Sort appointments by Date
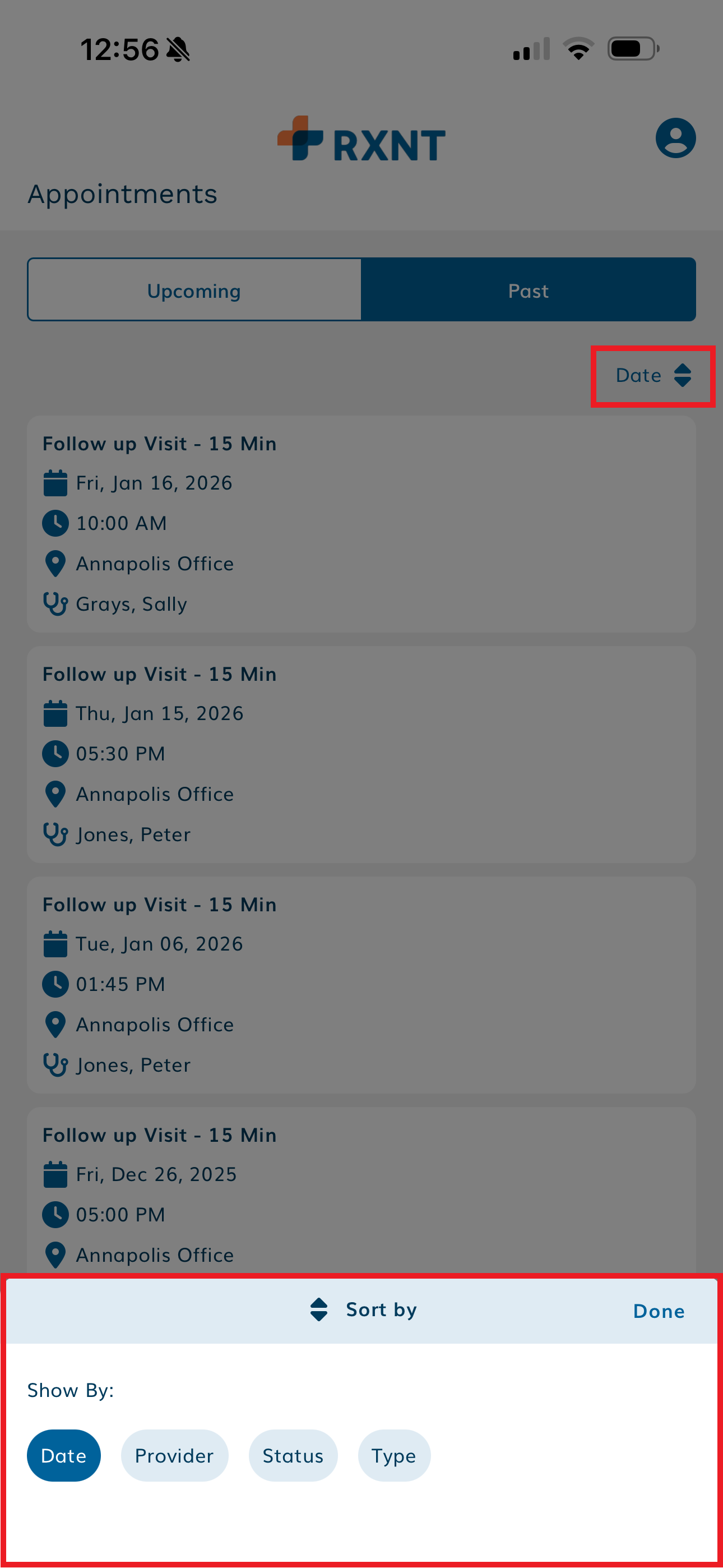This screenshot has height=1568, width=723. pos(64,1455)
